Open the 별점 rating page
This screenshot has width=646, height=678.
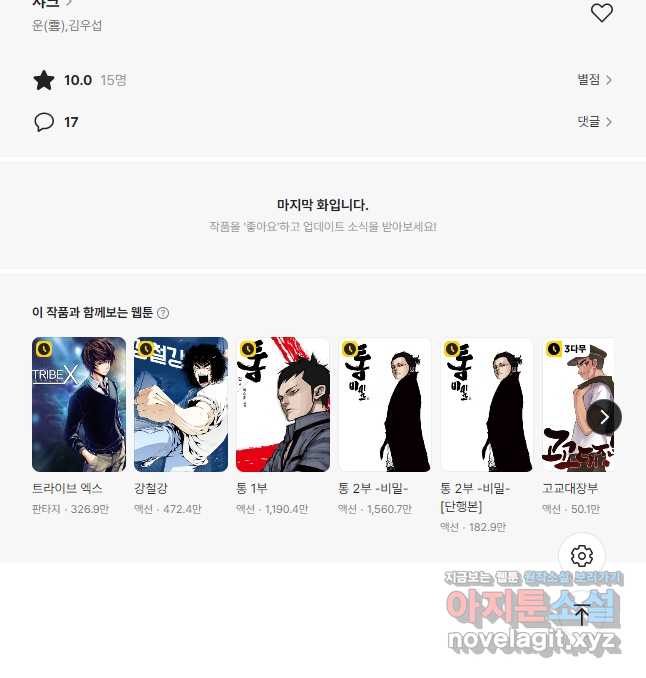point(594,80)
